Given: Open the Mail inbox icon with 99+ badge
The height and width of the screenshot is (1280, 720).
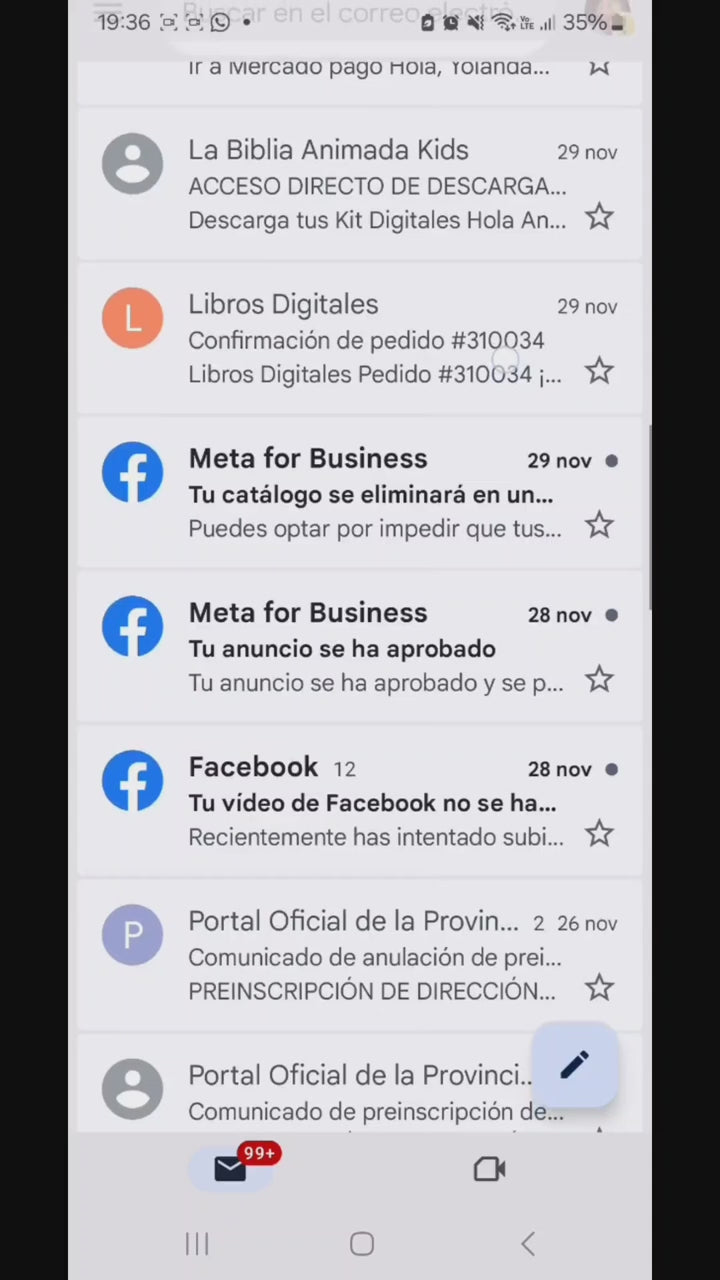Looking at the screenshot, I should tap(230, 1168).
